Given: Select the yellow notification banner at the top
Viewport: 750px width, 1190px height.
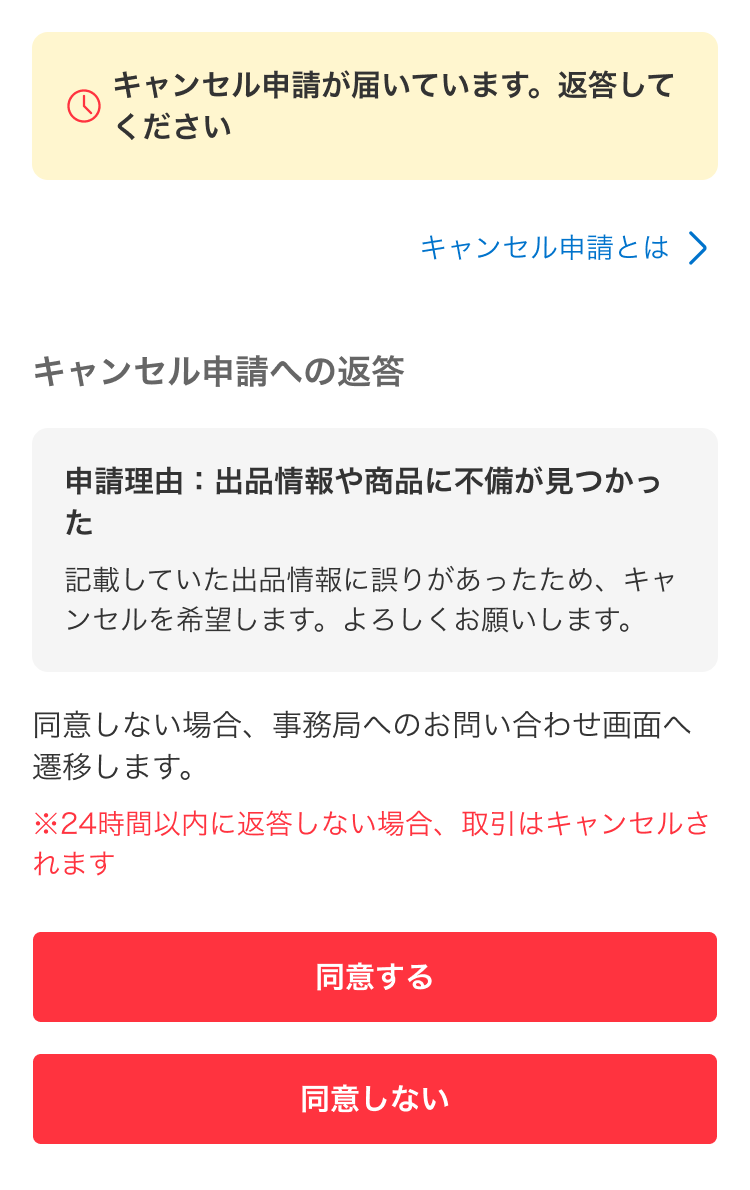Looking at the screenshot, I should click(x=375, y=104).
